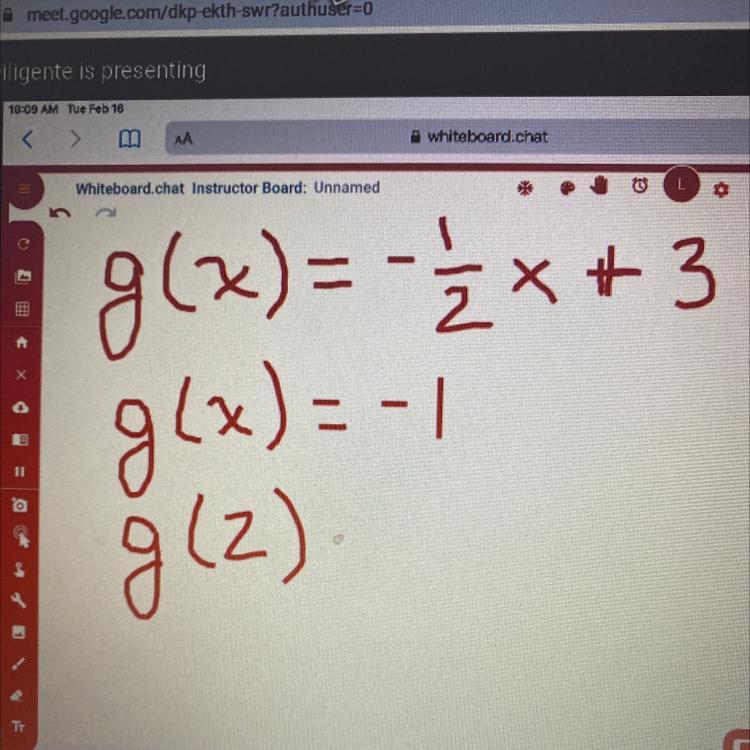
Task: Open the L profile avatar
Action: coord(682,186)
